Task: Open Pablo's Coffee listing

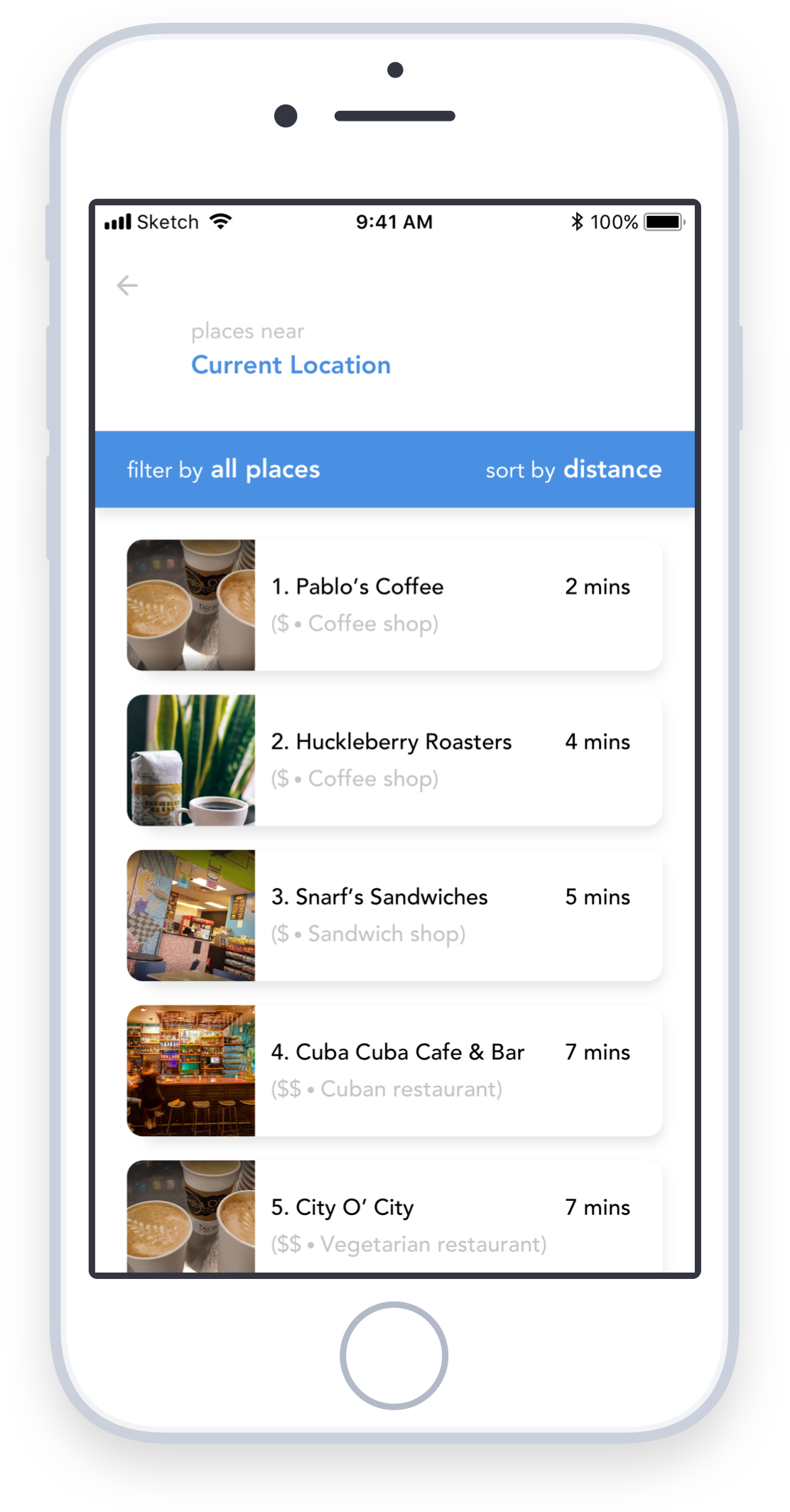Action: [394, 605]
